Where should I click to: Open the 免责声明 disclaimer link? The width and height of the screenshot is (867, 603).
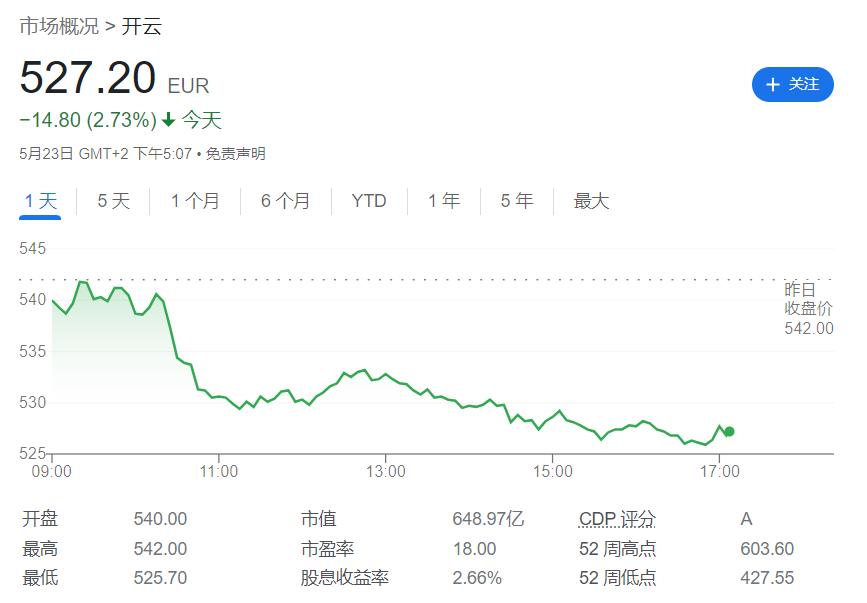click(x=236, y=153)
